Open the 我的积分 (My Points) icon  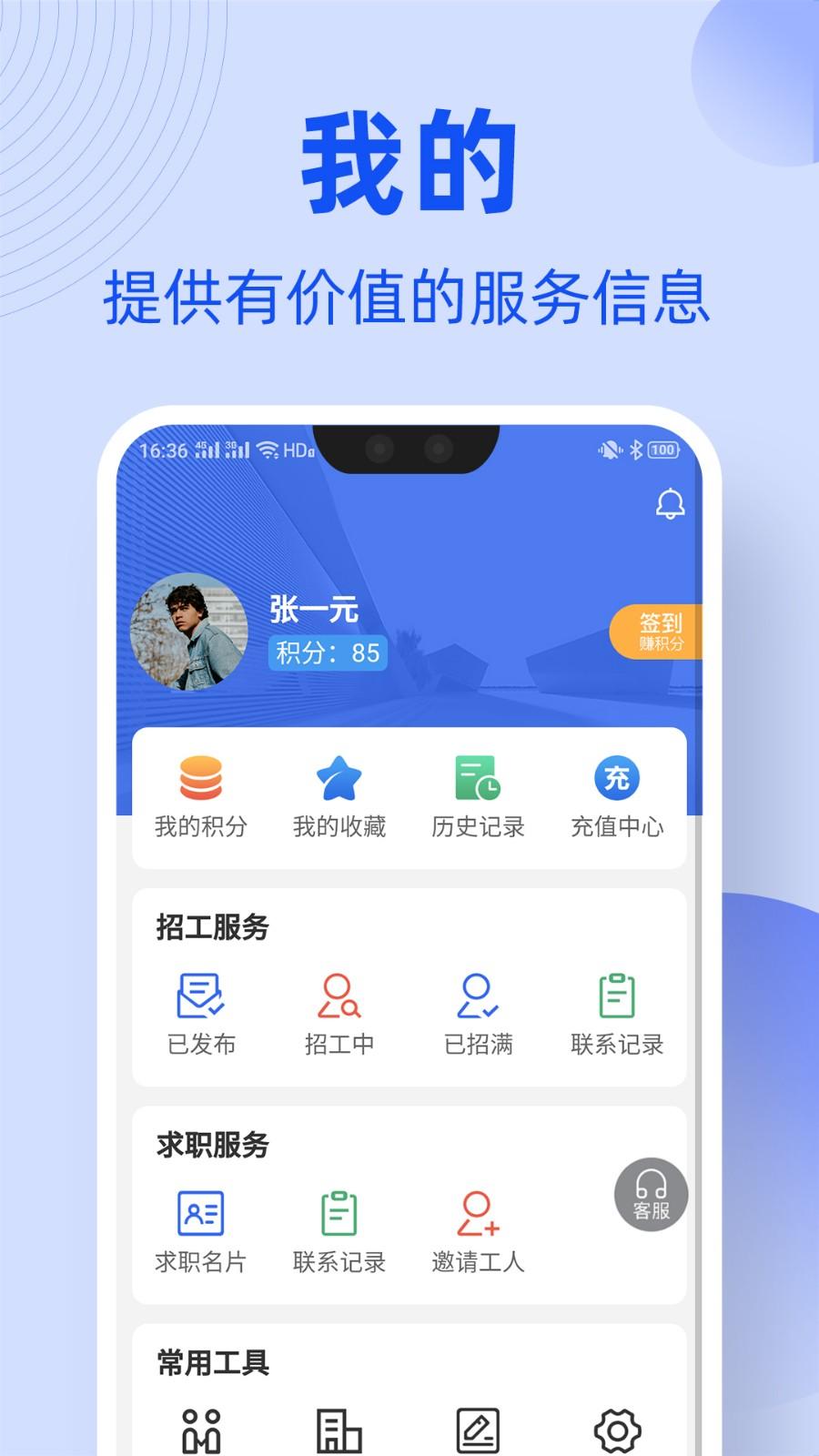(x=201, y=780)
